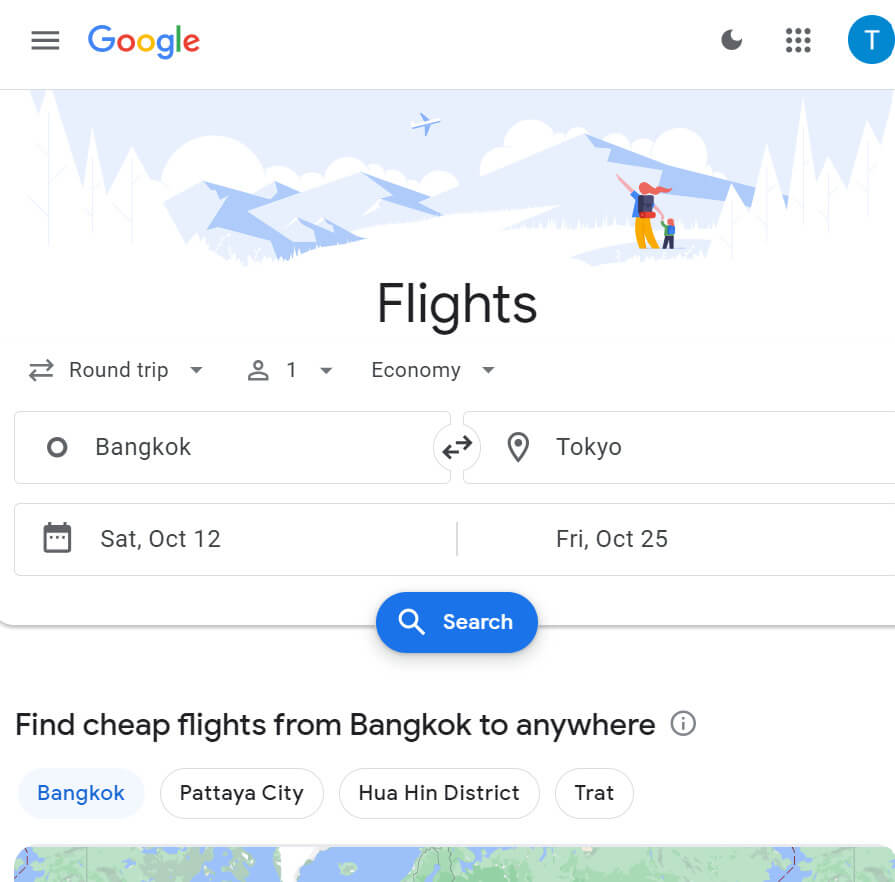Choose the Hua Hin District chip
The image size is (895, 882).
click(439, 793)
